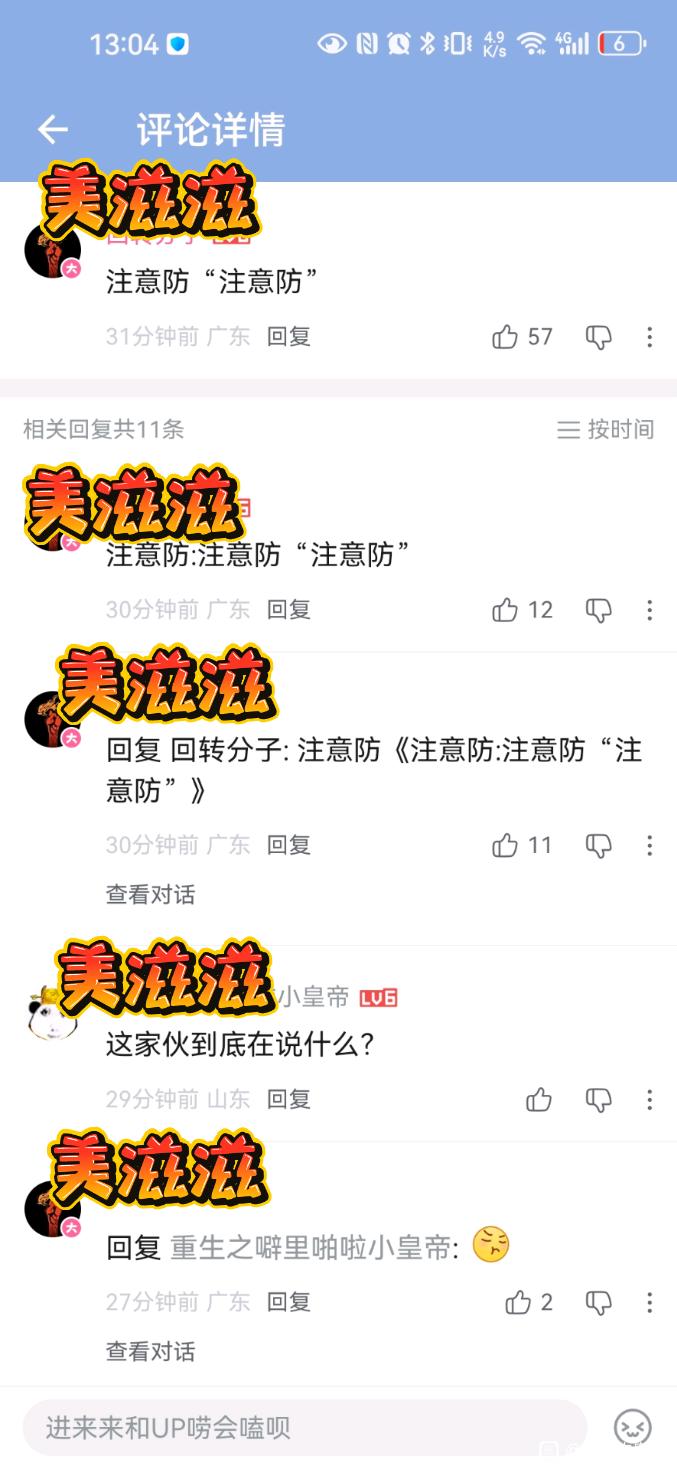
Task: Like the reply that has 12 likes
Action: point(506,610)
